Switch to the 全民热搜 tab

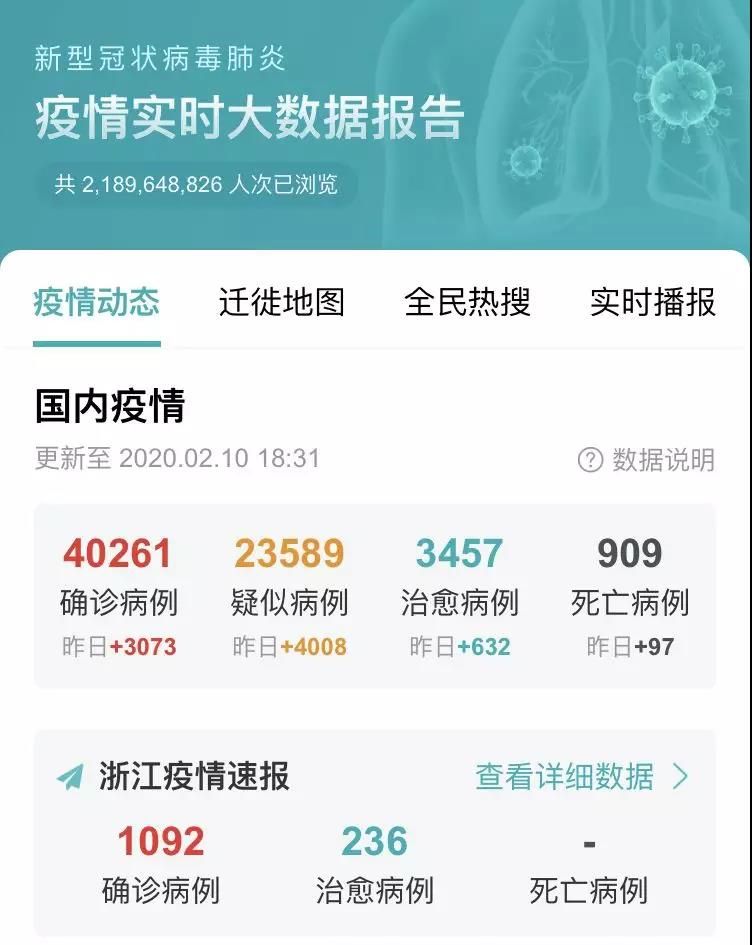pyautogui.click(x=469, y=302)
